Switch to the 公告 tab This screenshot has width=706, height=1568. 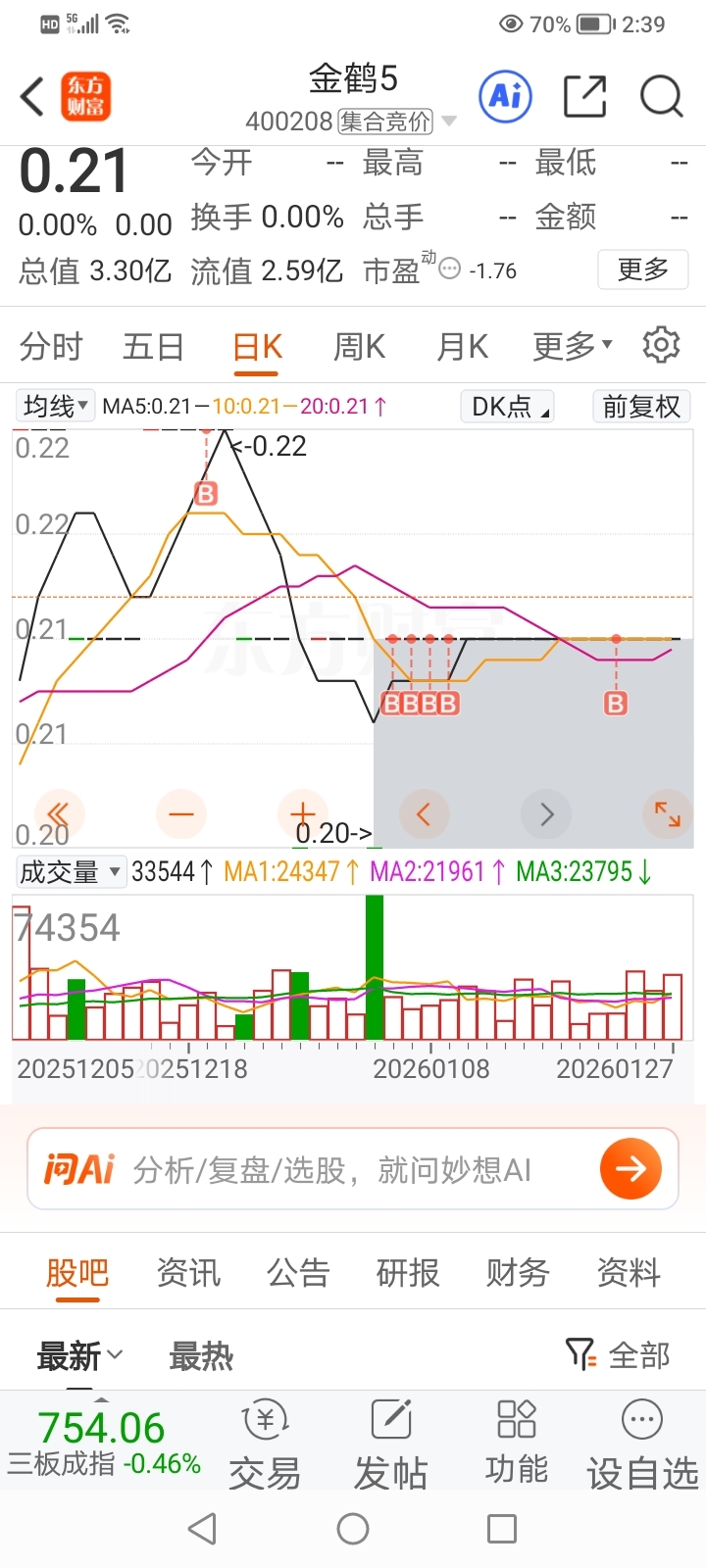coord(298,1273)
